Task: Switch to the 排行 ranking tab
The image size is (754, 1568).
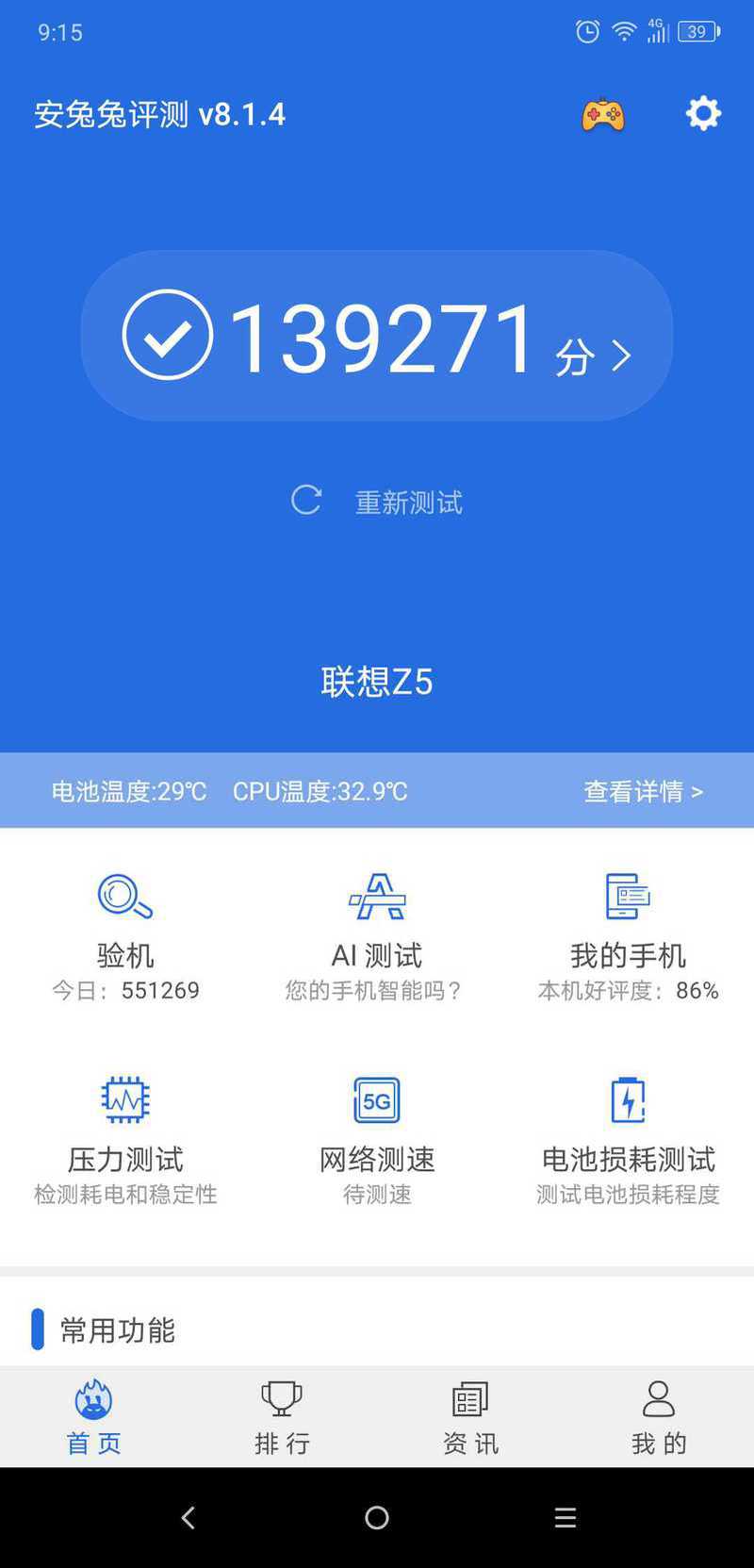Action: coord(282,1417)
